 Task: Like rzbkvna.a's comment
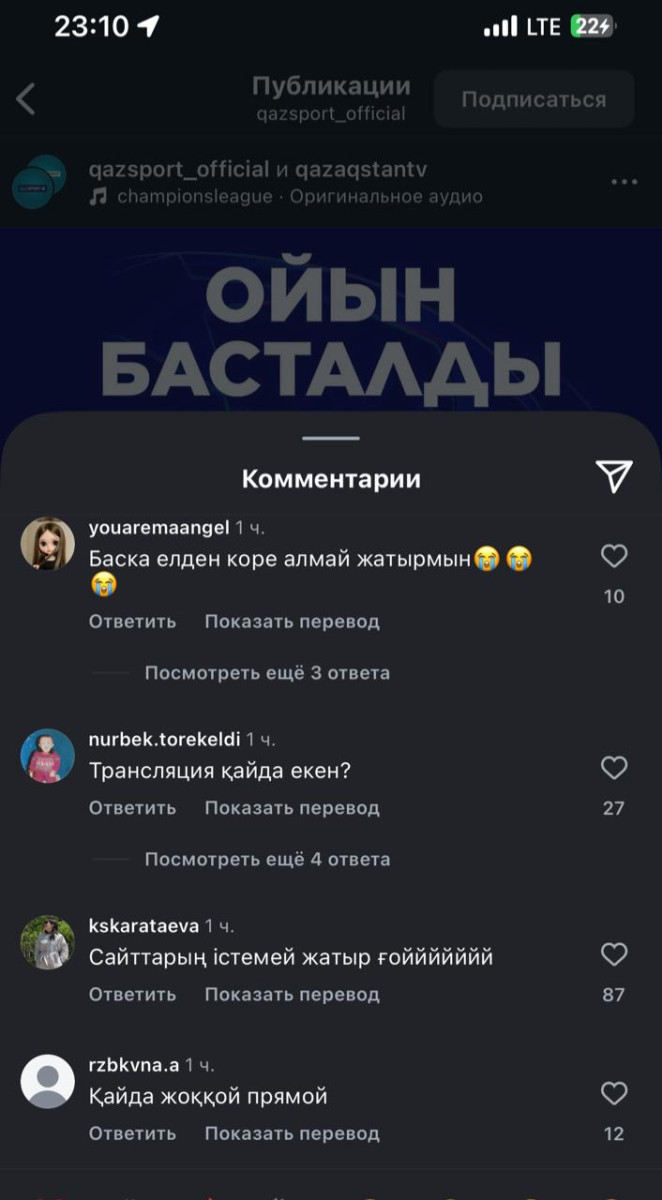coord(613,1094)
